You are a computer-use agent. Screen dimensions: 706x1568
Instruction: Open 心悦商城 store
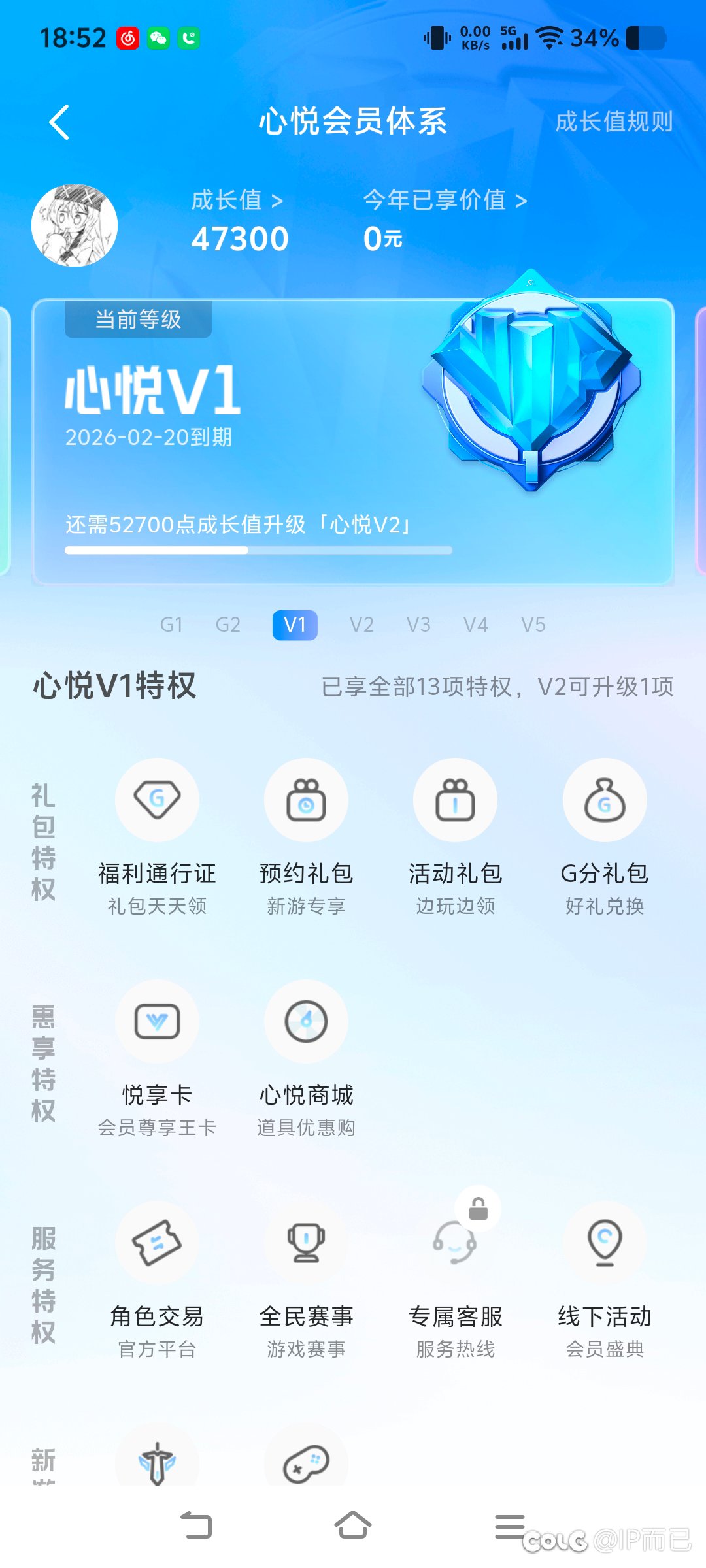tap(306, 1059)
